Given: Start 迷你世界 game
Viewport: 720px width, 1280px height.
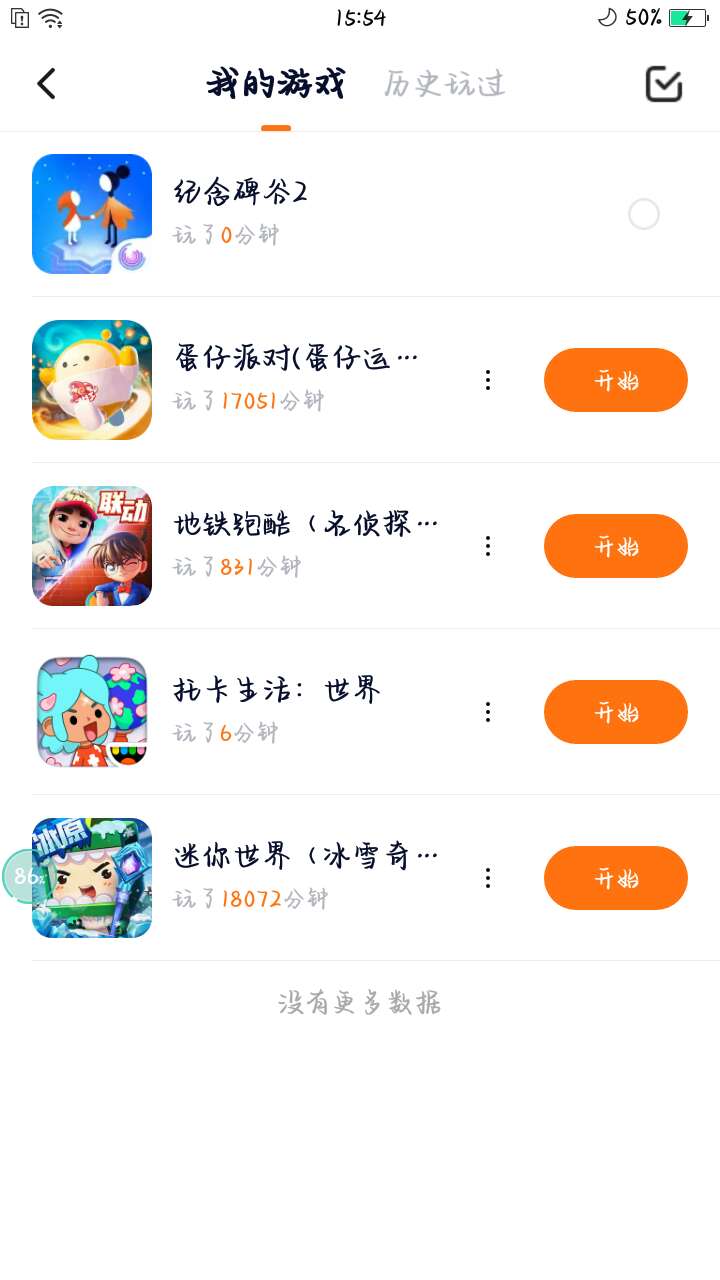Looking at the screenshot, I should [x=615, y=878].
